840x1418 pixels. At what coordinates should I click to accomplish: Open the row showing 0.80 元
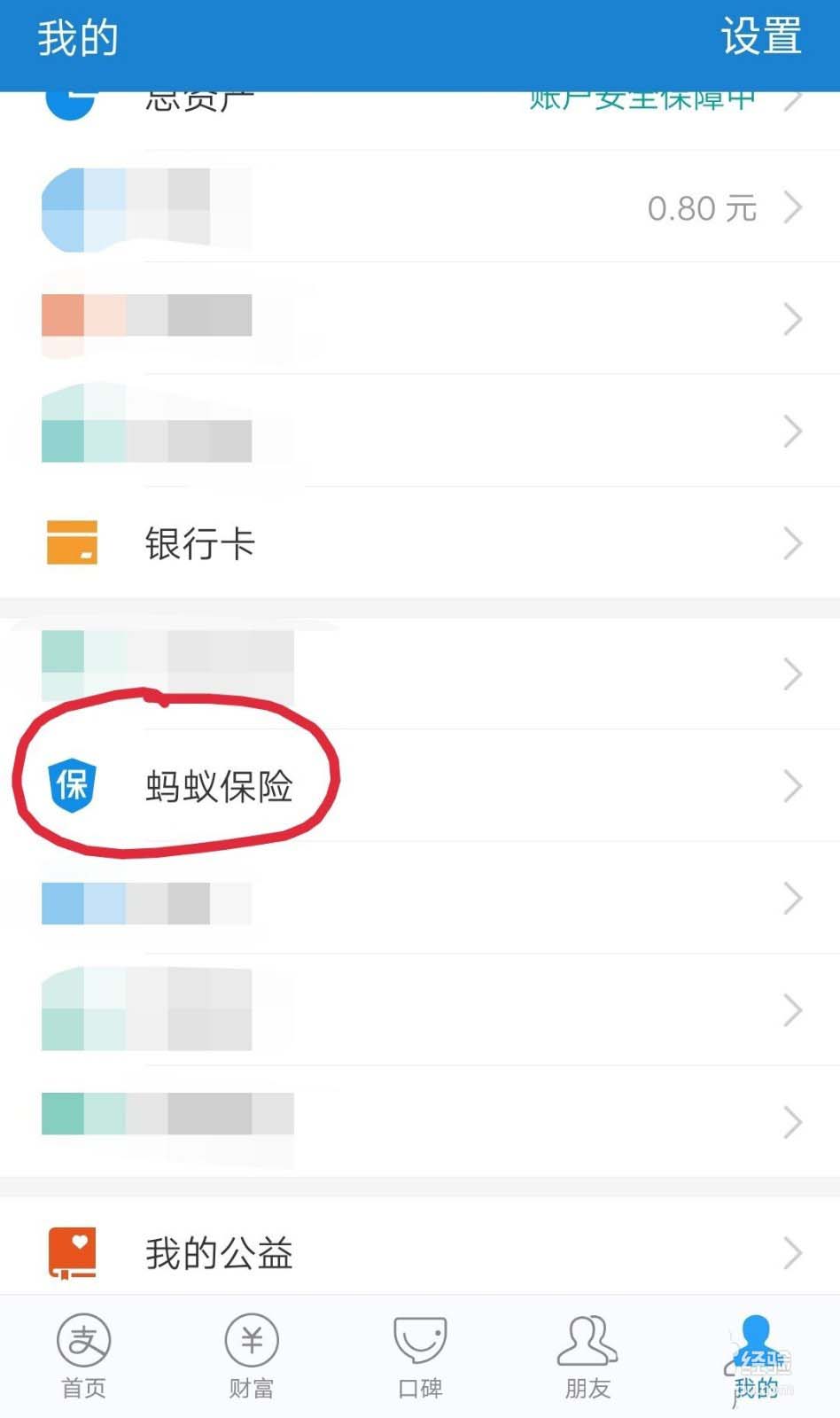420,208
